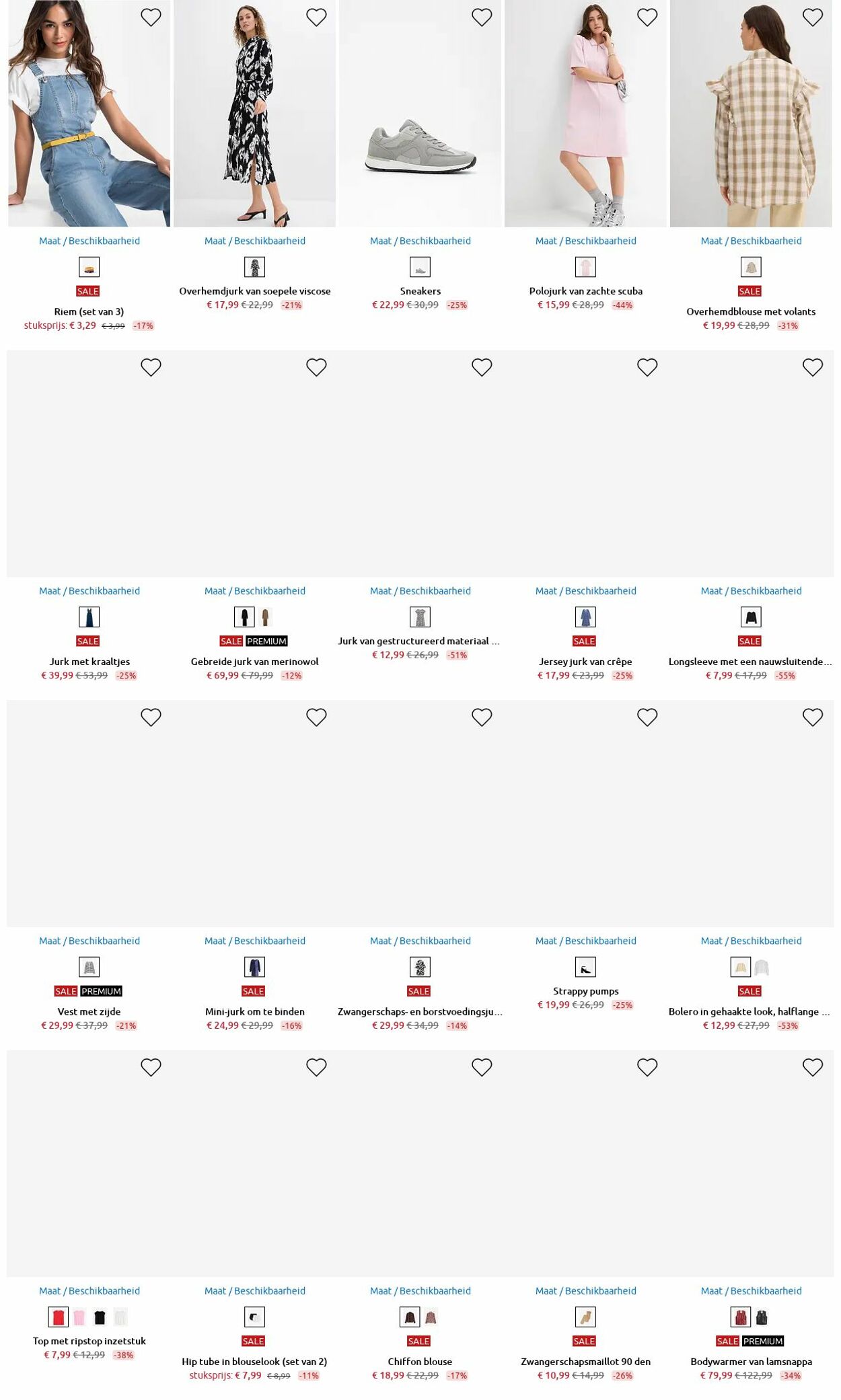Viewport: 841px width, 1400px height.
Task: Choose the dark swatch for Bodywarmer van lamsnappa
Action: 762,1317
